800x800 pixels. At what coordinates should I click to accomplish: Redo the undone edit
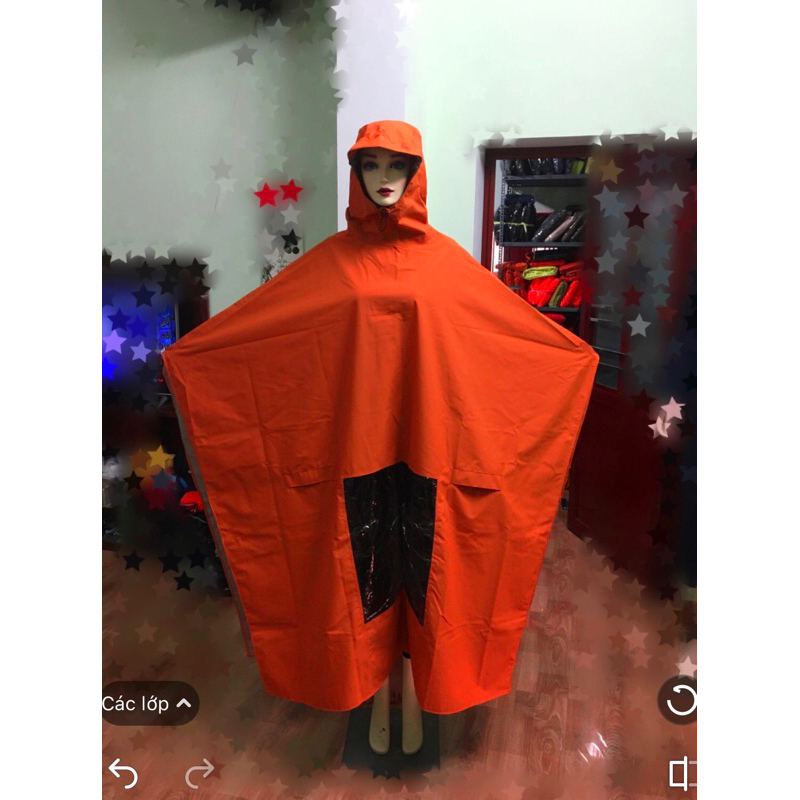point(200,771)
